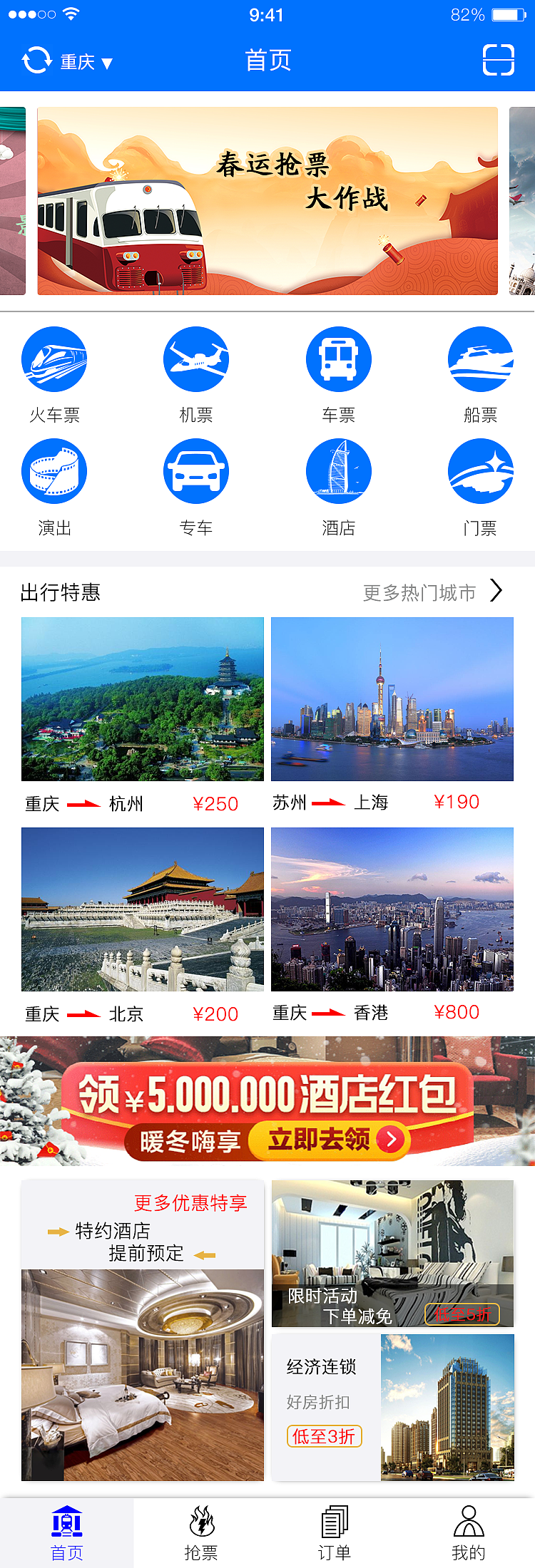535x1568 pixels.
Task: Open the 机票 flight booking icon
Action: tap(196, 360)
